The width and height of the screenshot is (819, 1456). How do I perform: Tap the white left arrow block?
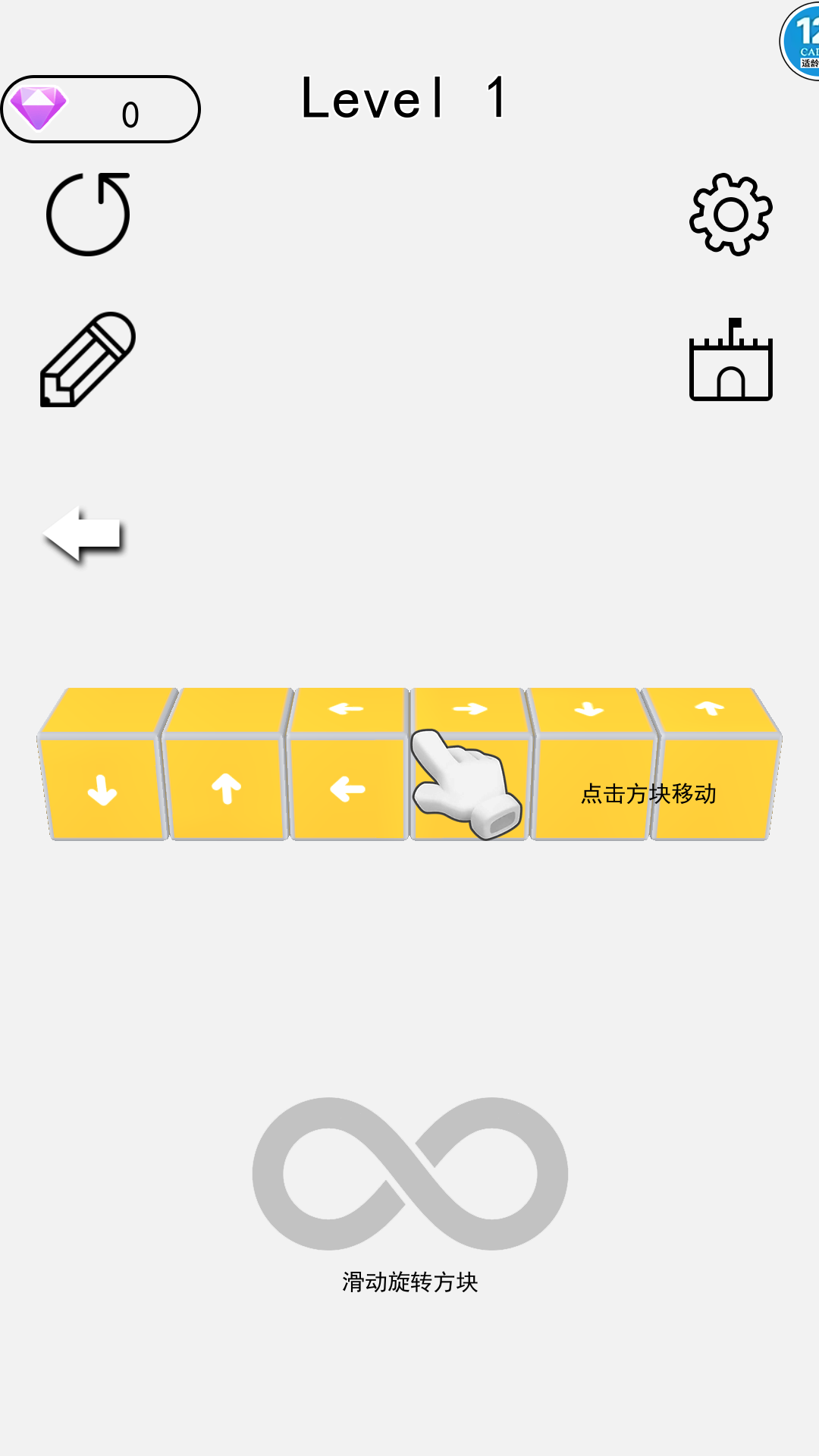[83, 535]
